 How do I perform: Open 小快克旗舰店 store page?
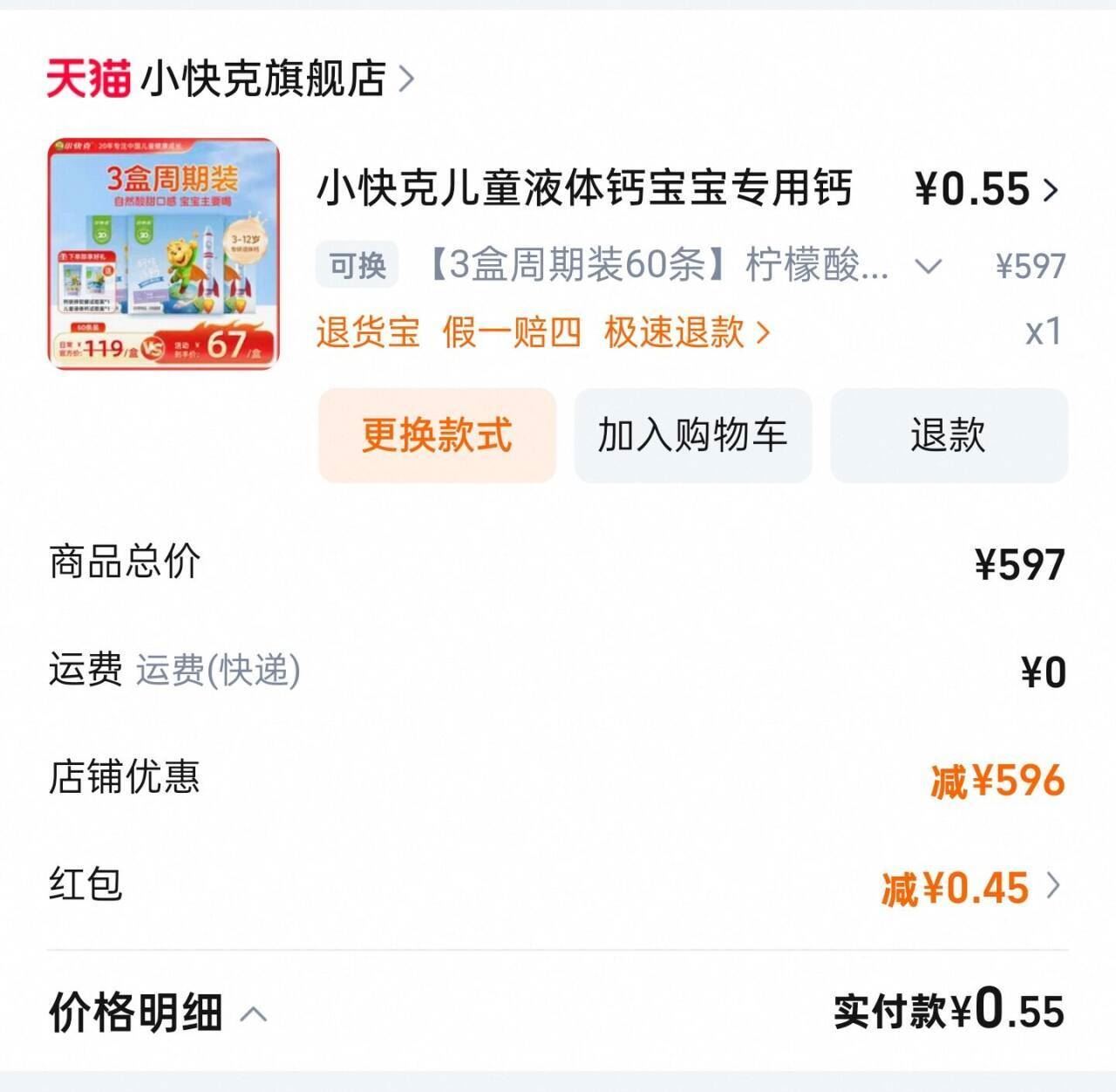262,78
